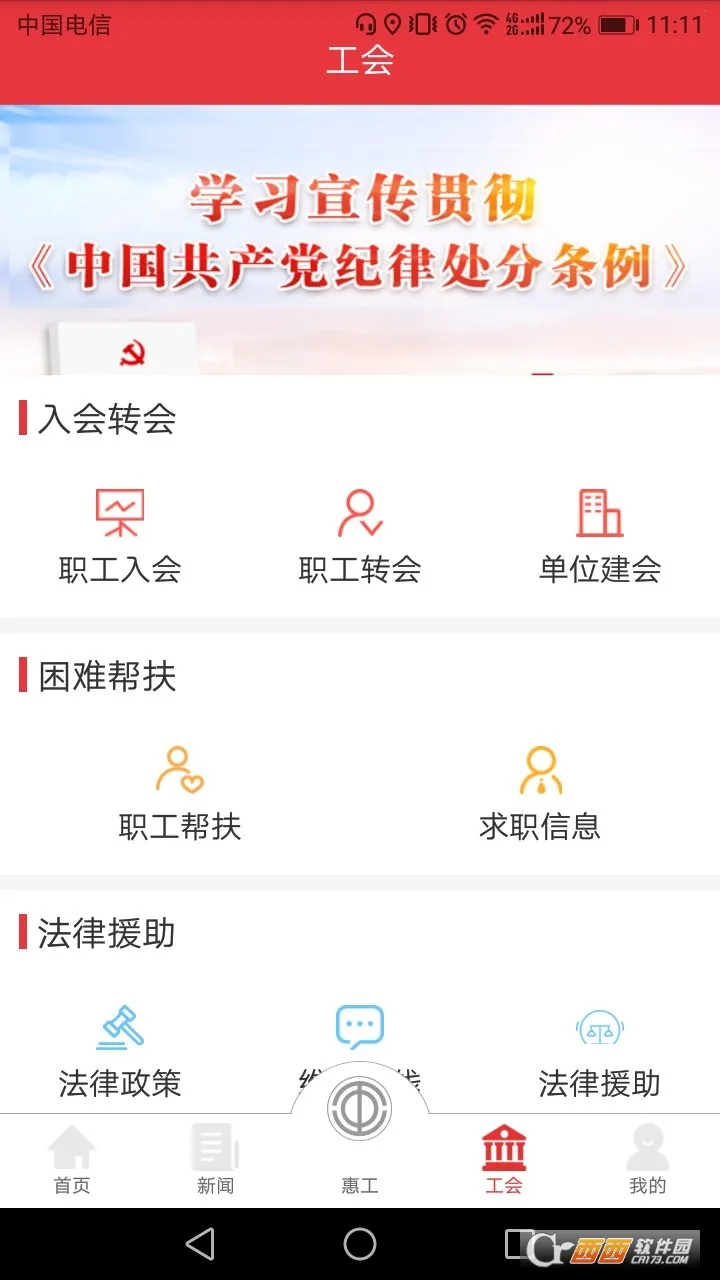Switch to the 首页 tab
The height and width of the screenshot is (1280, 720).
[72, 1160]
